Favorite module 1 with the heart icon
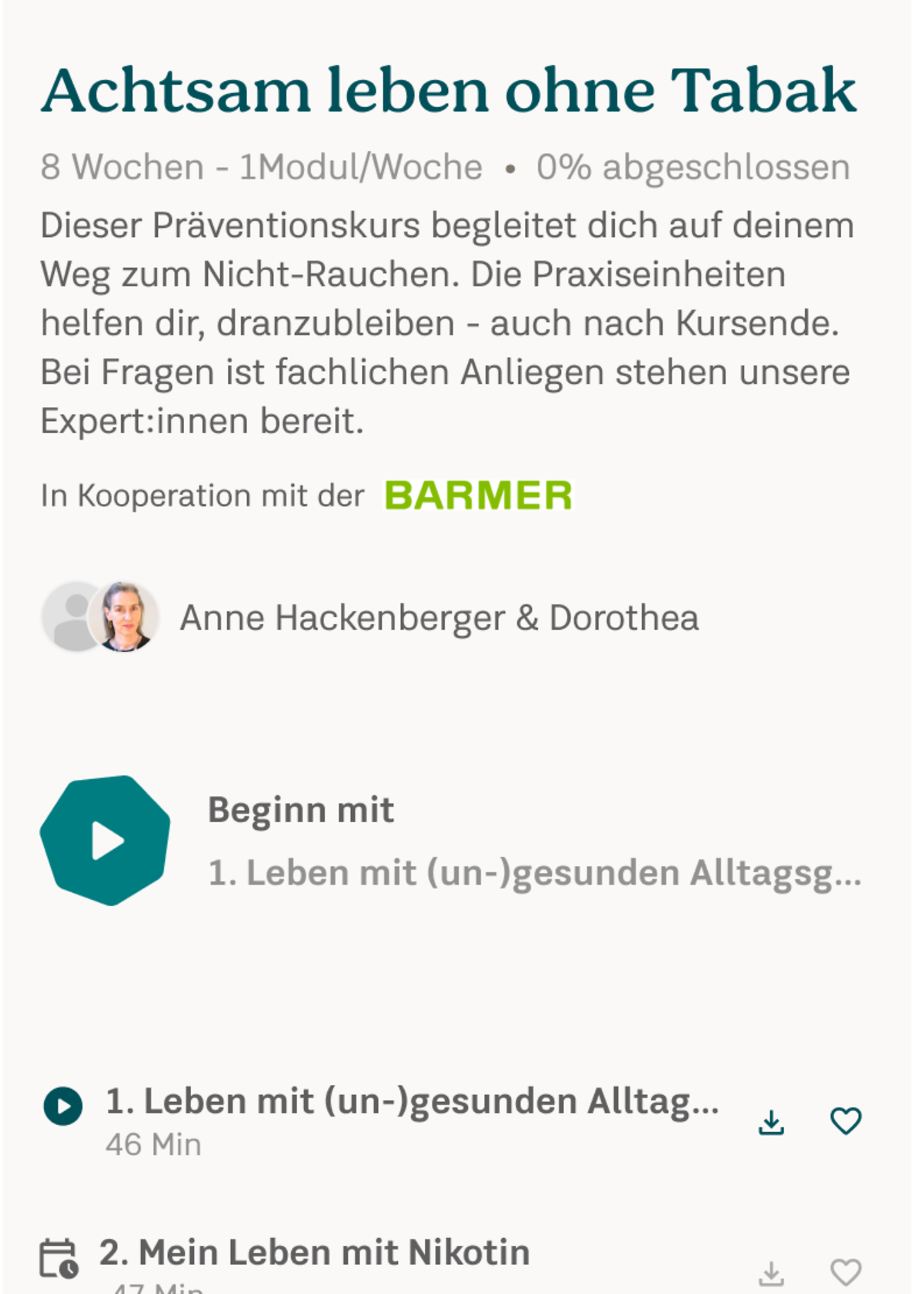This screenshot has width=924, height=1294. point(846,1121)
